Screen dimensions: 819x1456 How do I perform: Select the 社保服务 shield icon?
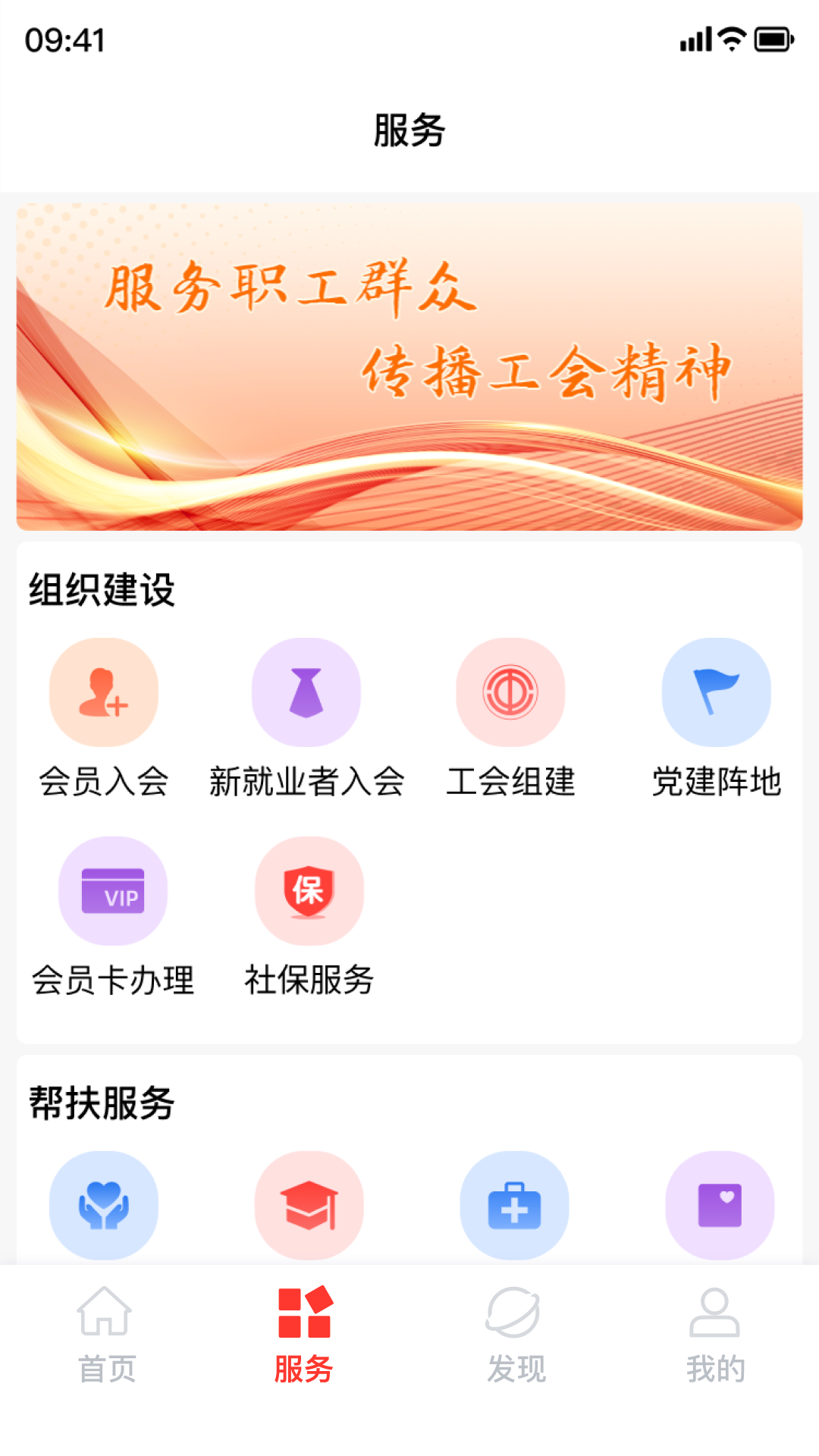pos(309,892)
